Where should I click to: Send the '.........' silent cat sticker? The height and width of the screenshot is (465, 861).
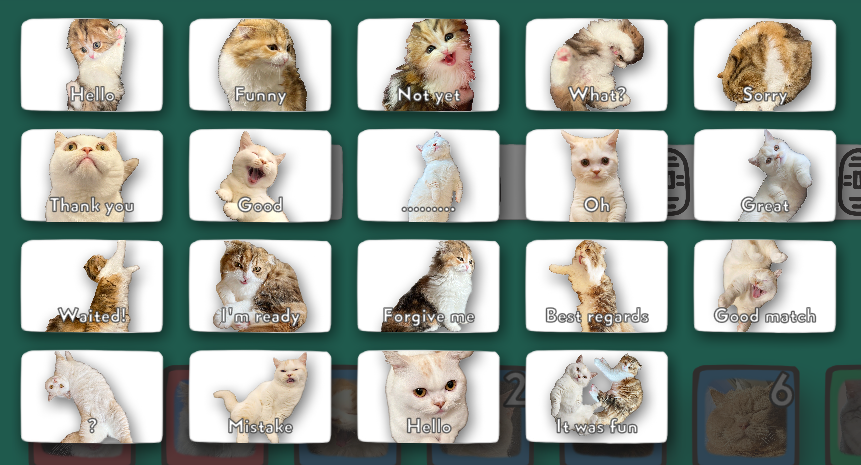(x=428, y=176)
